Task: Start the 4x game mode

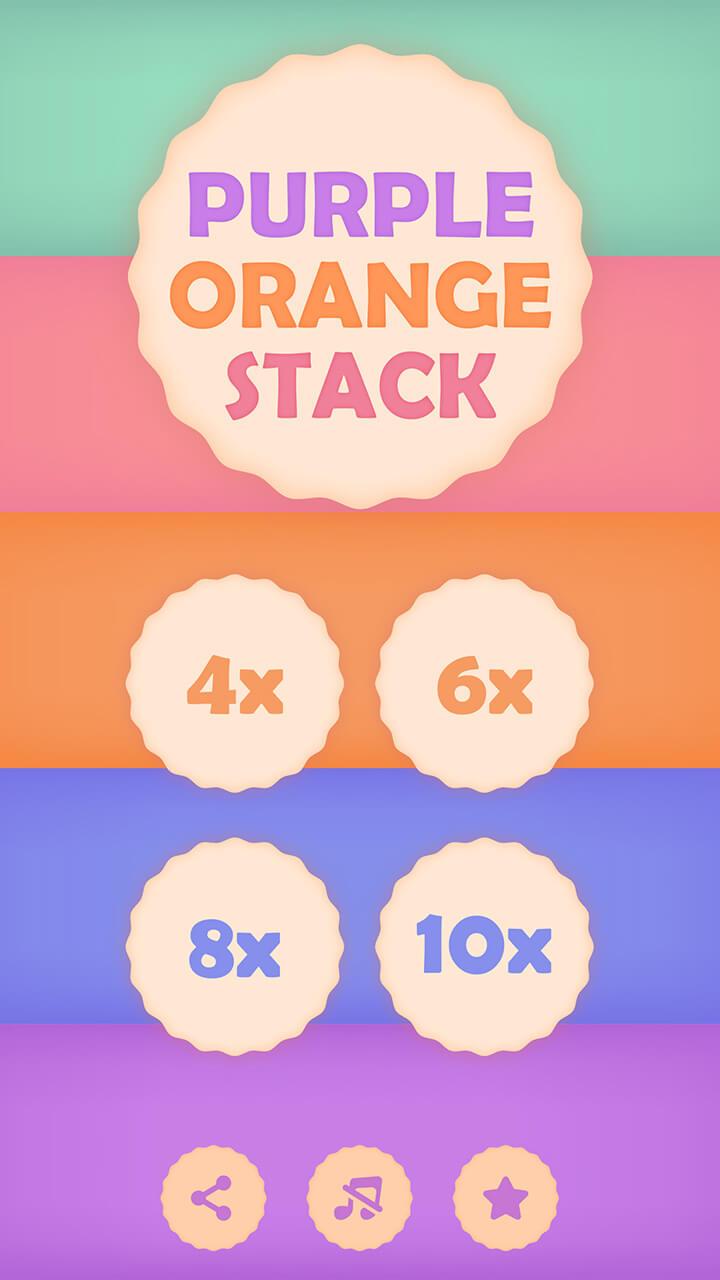Action: click(x=235, y=684)
